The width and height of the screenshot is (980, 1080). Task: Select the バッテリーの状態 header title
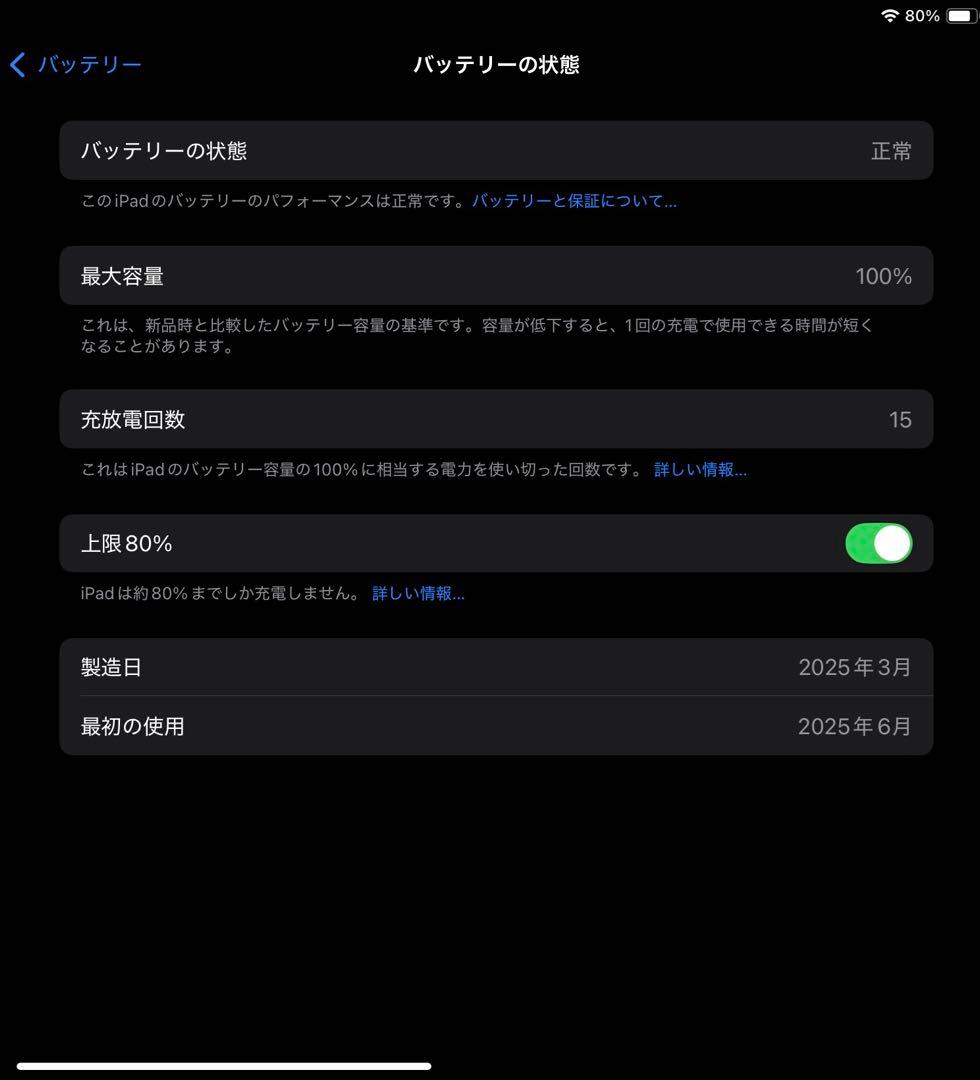[496, 64]
